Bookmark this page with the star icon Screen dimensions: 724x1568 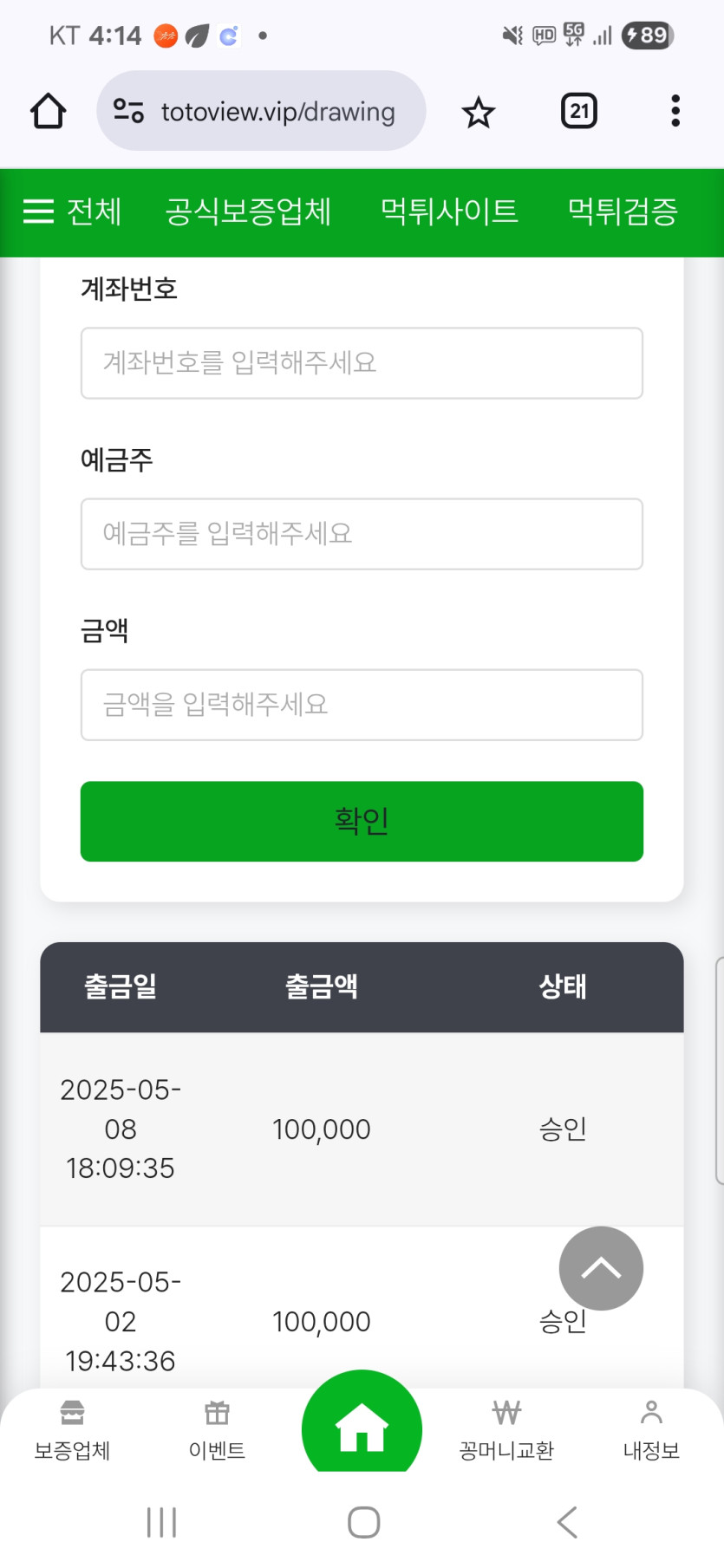(x=478, y=112)
